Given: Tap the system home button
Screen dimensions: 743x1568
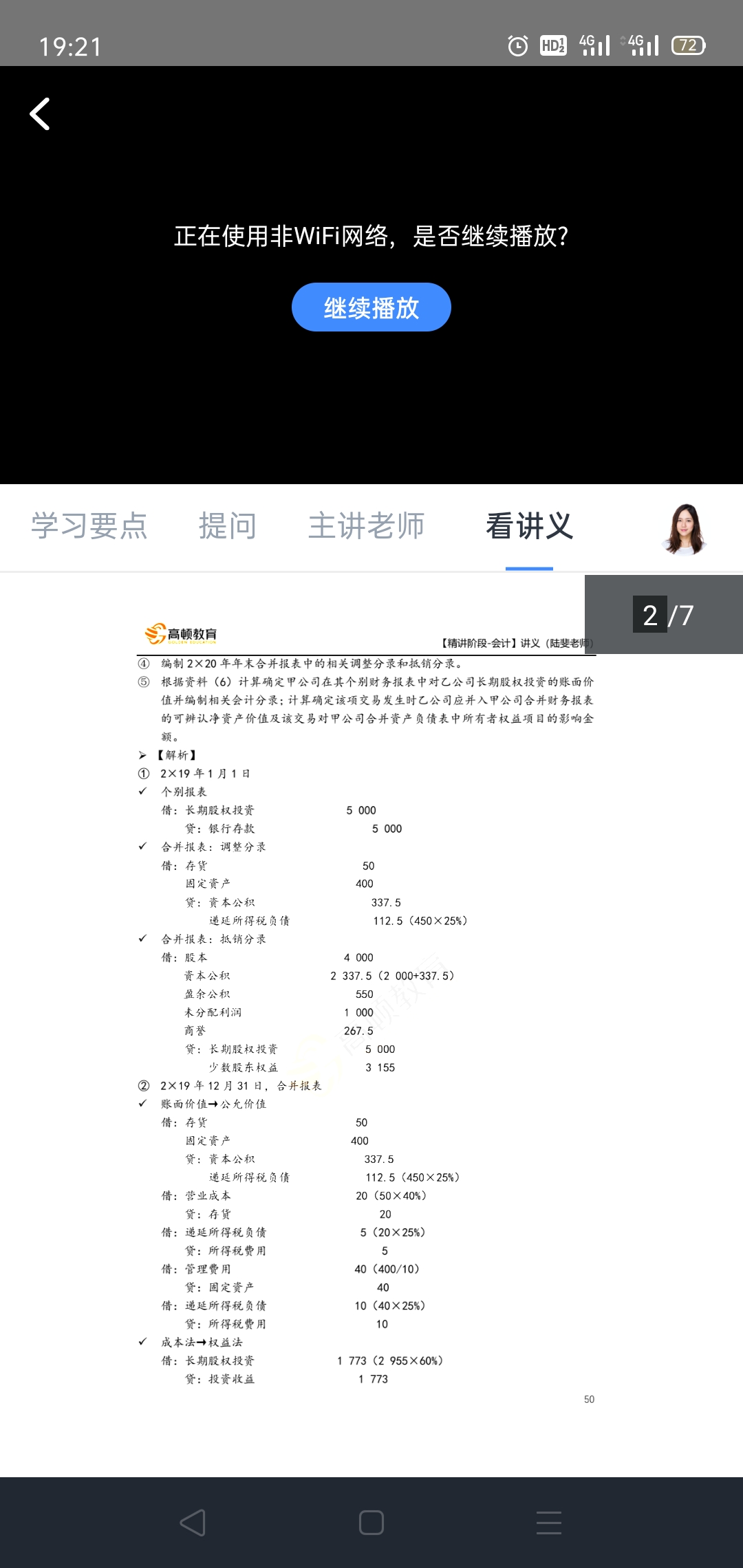Looking at the screenshot, I should (x=371, y=1523).
